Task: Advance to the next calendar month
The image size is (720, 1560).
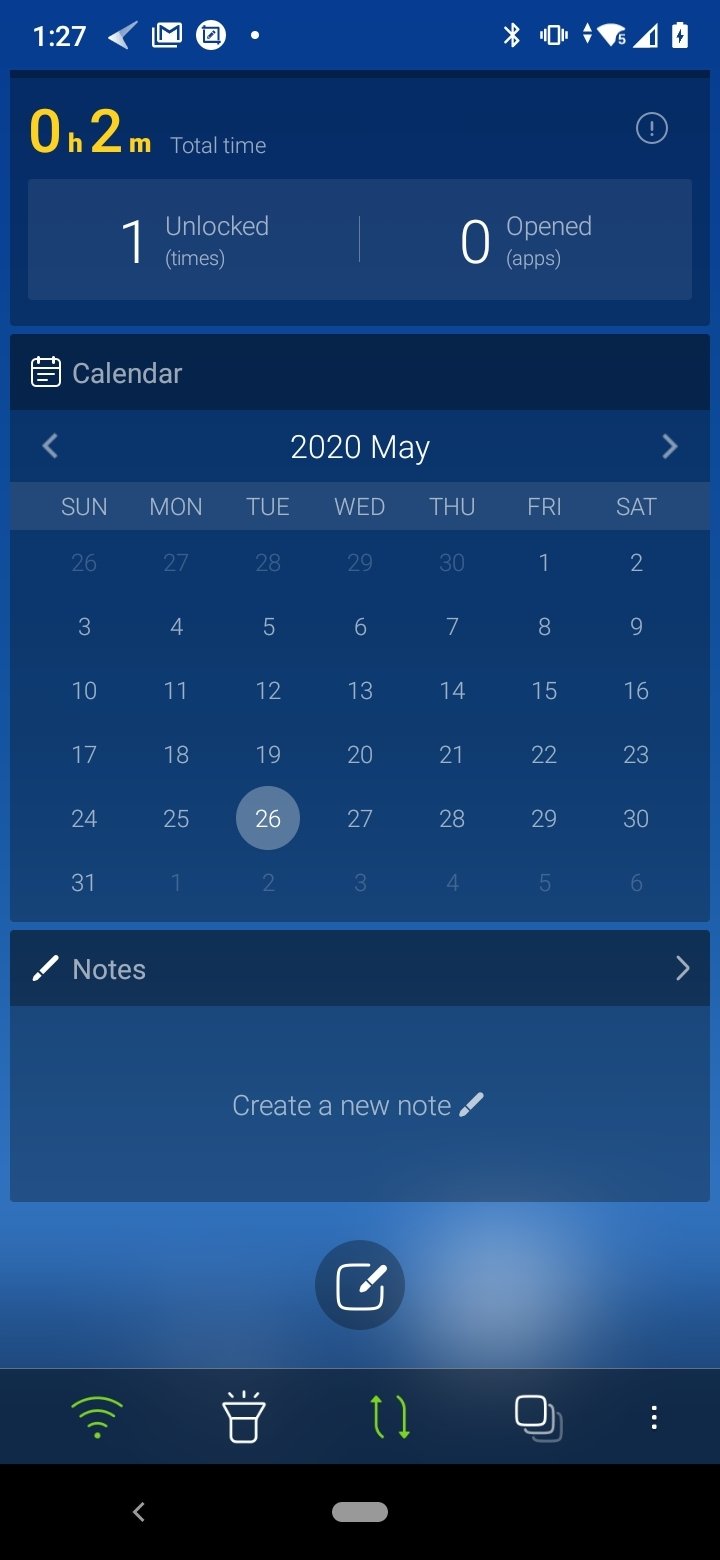Action: tap(670, 446)
